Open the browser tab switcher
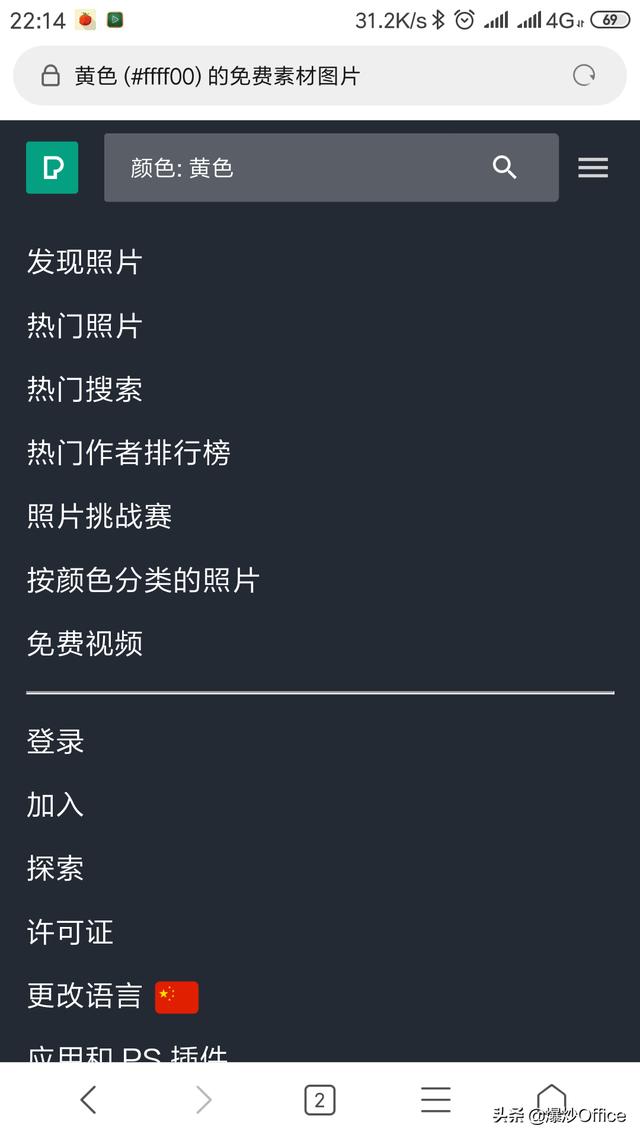The height and width of the screenshot is (1138, 640). point(319,1100)
